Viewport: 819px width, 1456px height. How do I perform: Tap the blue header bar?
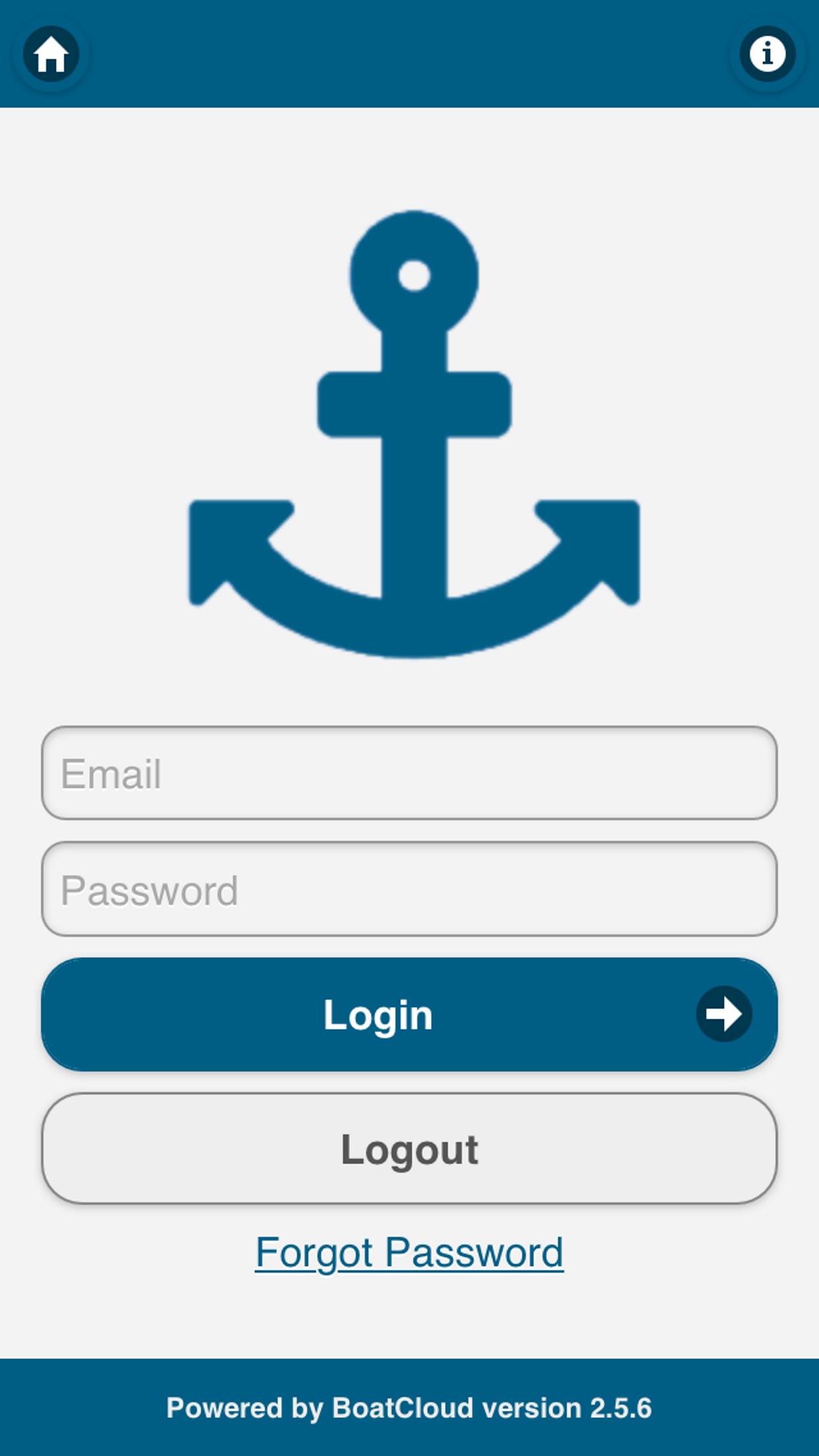[409, 53]
